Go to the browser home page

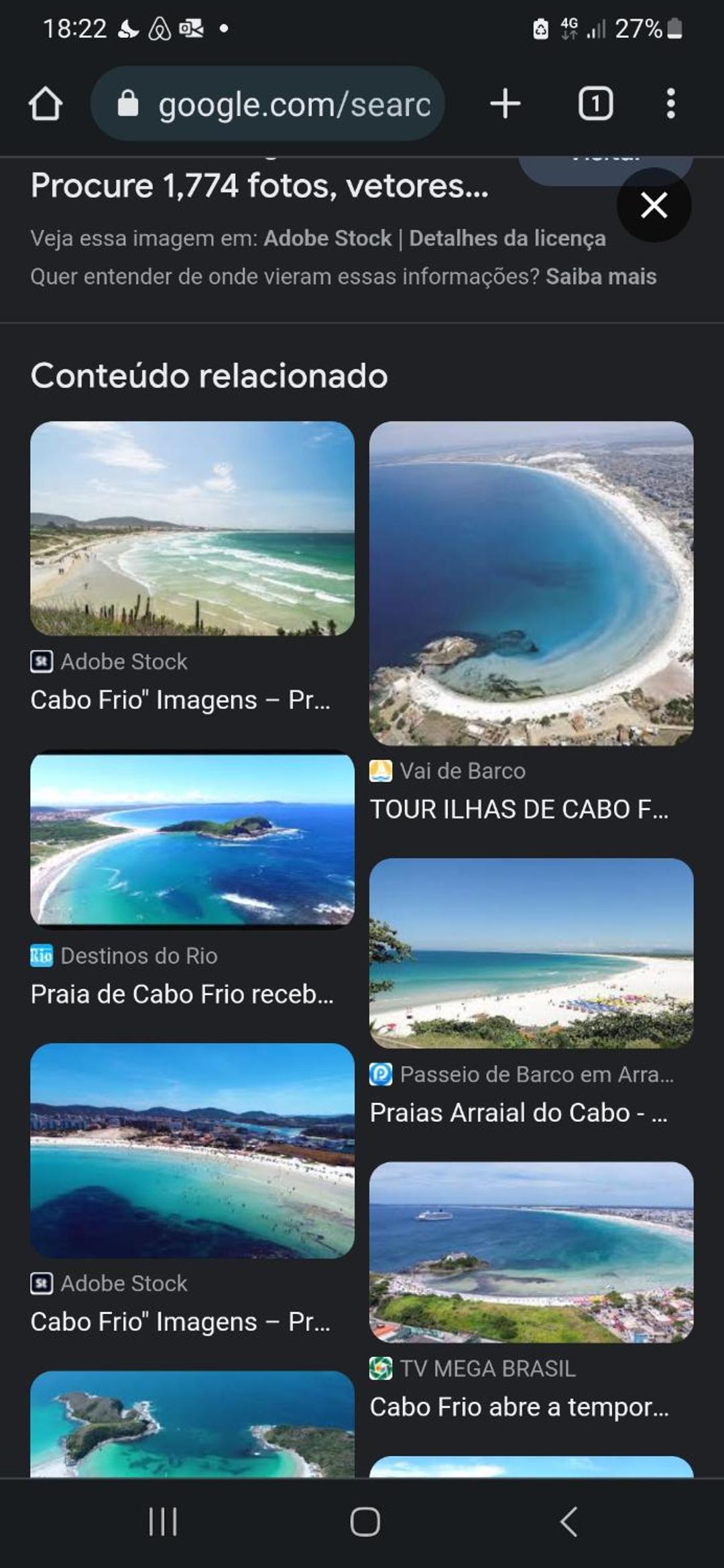coord(46,104)
